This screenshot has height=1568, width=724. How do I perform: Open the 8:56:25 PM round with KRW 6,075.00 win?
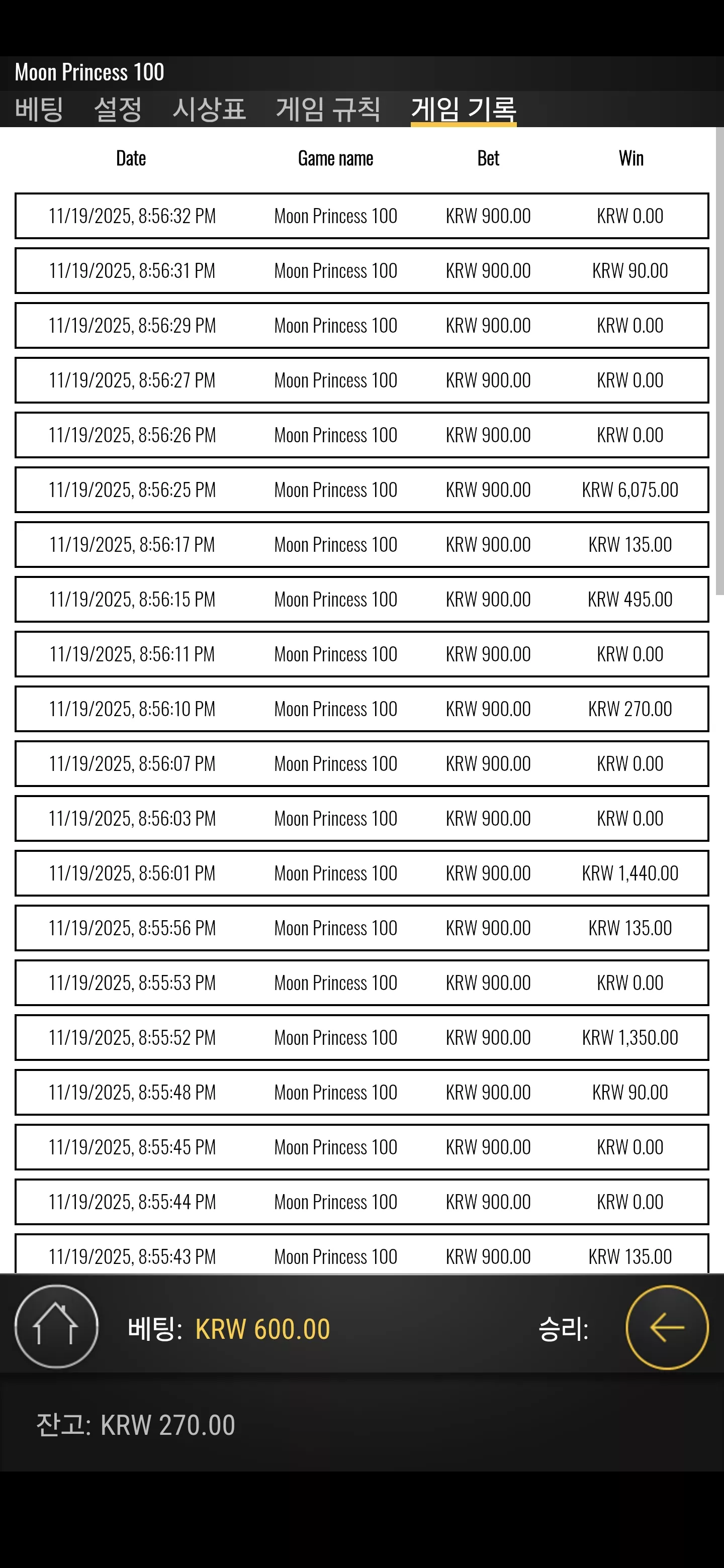(361, 490)
